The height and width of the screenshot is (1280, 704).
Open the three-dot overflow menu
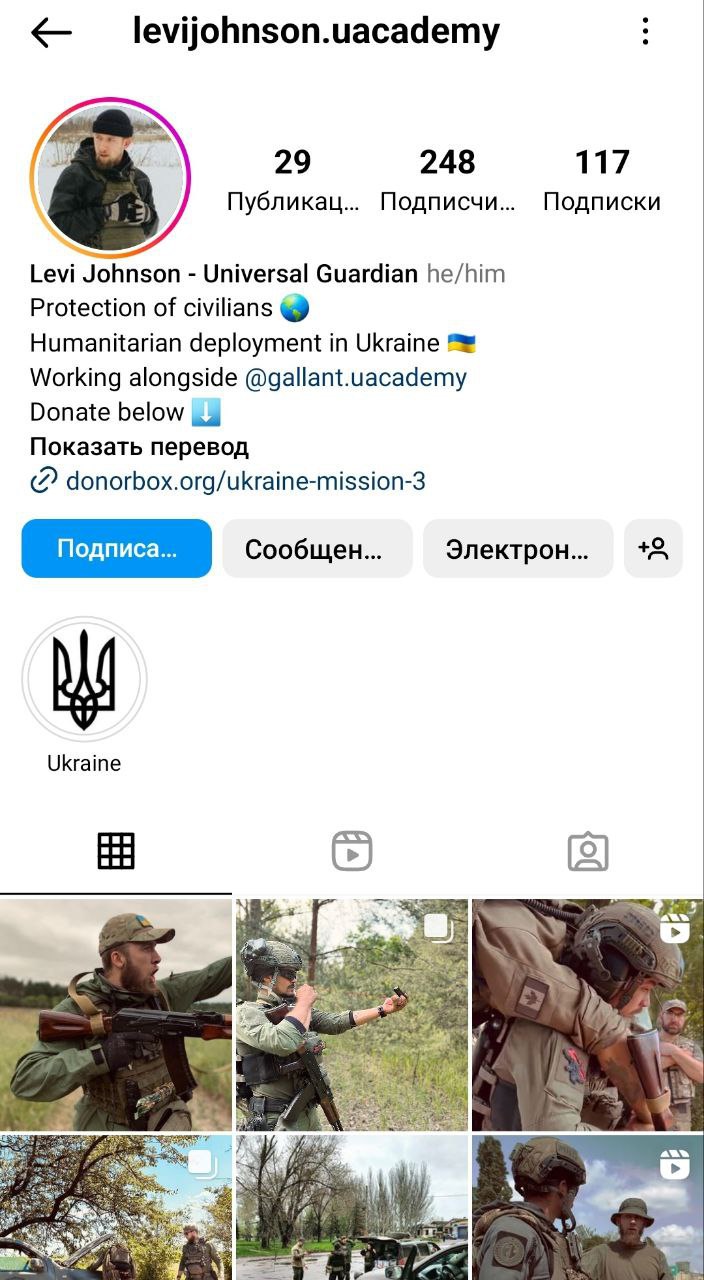point(645,32)
